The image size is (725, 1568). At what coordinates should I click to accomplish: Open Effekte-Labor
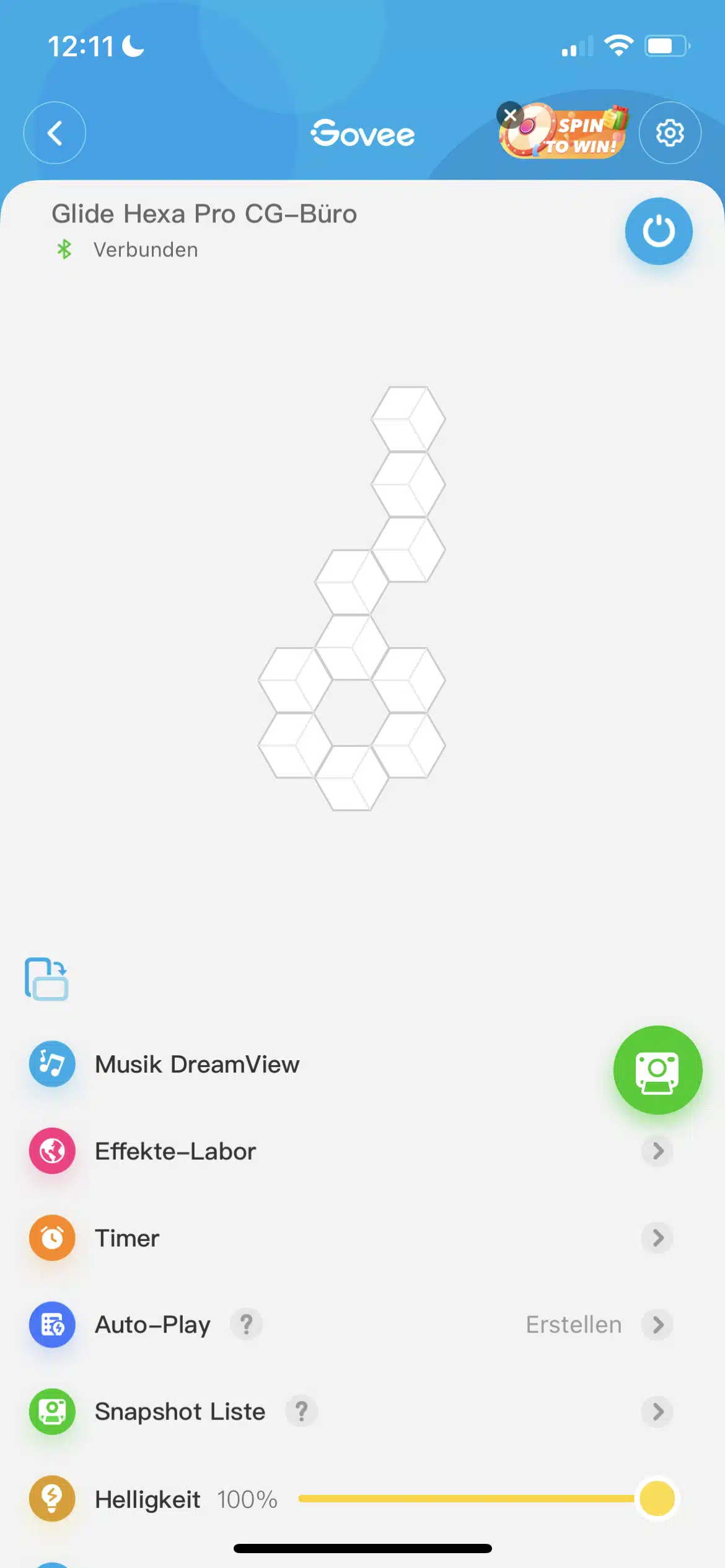click(x=175, y=1151)
